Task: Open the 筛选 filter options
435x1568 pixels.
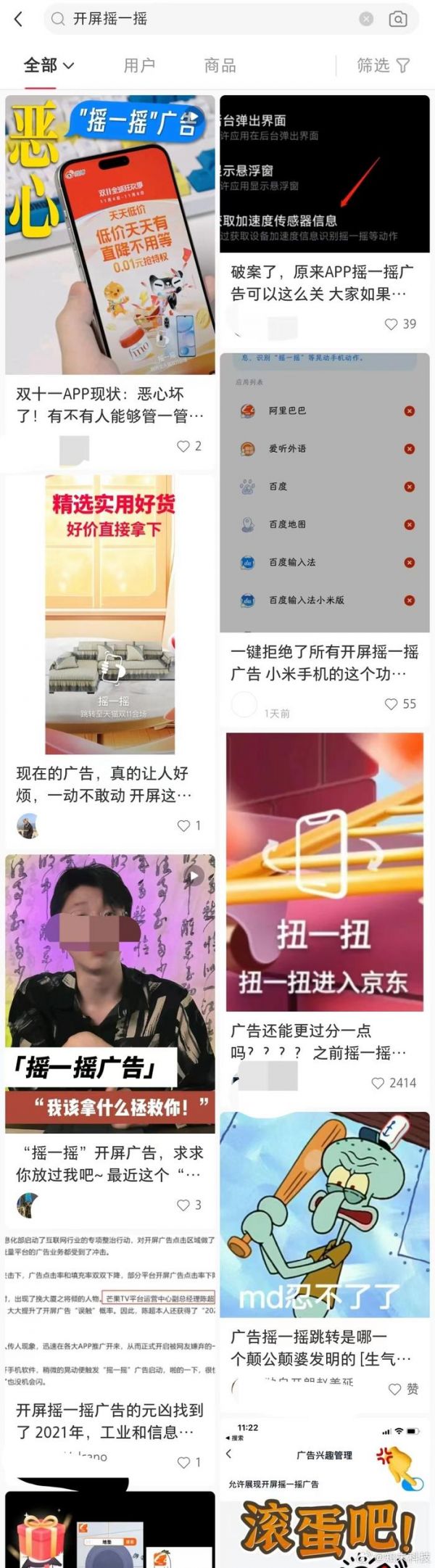Action: tap(384, 66)
